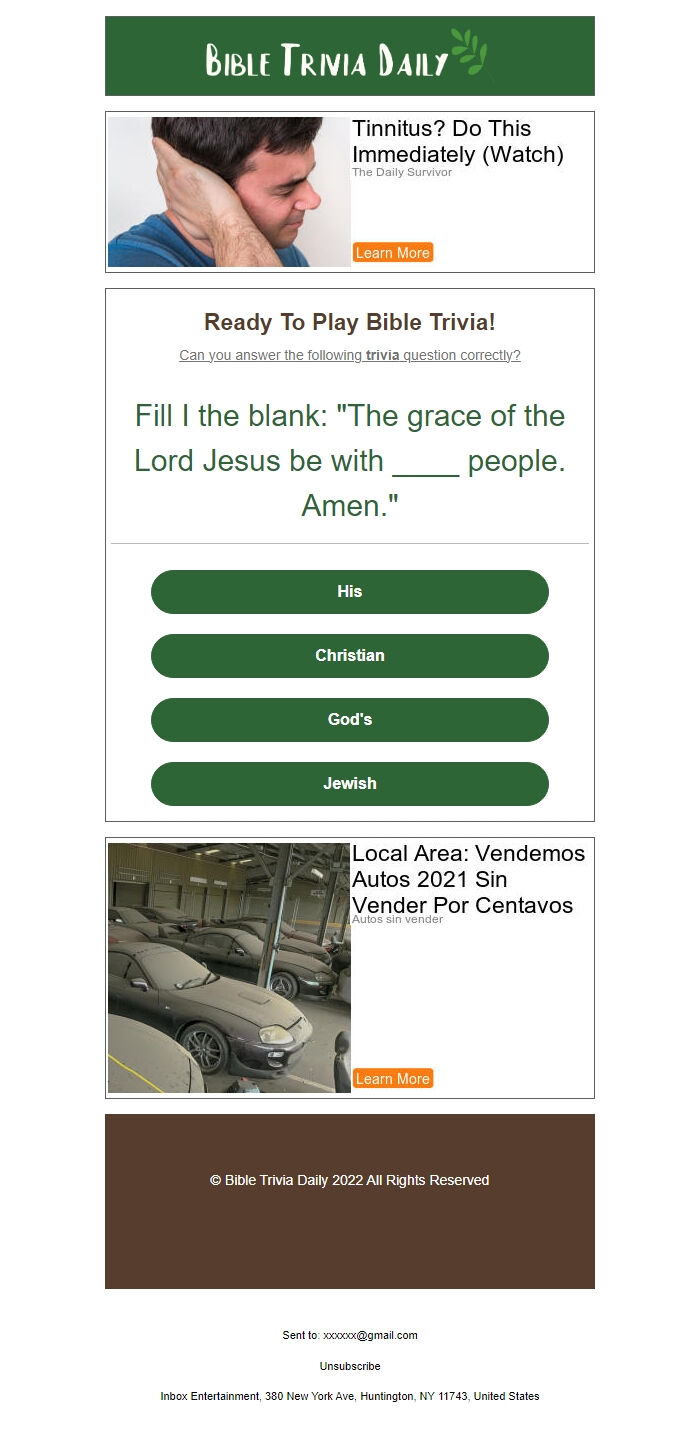
Task: Open the Tinnitus ad headline
Action: click(x=458, y=141)
